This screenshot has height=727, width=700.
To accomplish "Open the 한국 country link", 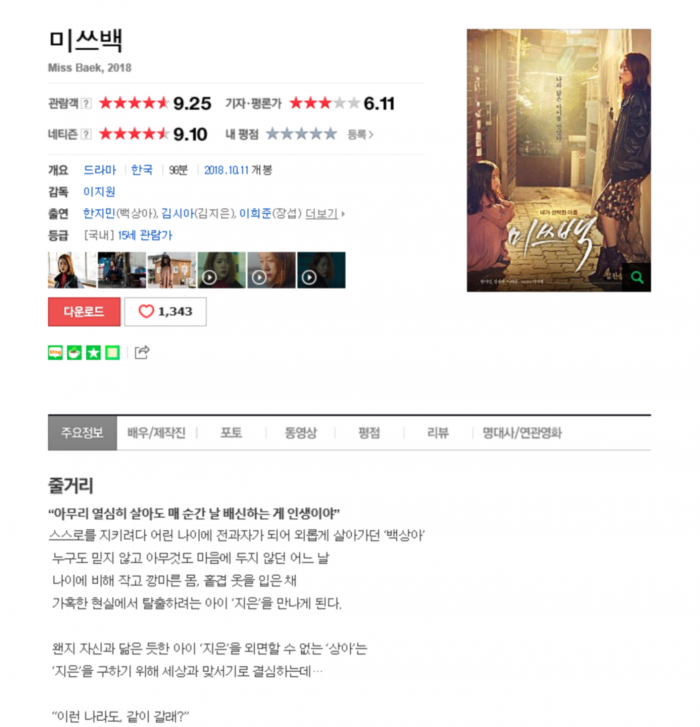I will pos(142,170).
